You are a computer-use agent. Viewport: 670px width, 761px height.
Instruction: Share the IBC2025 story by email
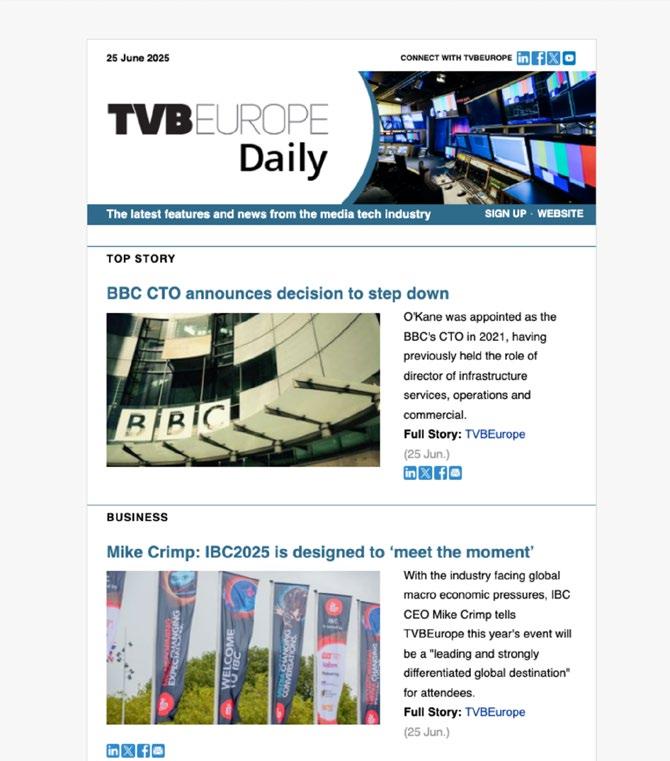click(158, 751)
